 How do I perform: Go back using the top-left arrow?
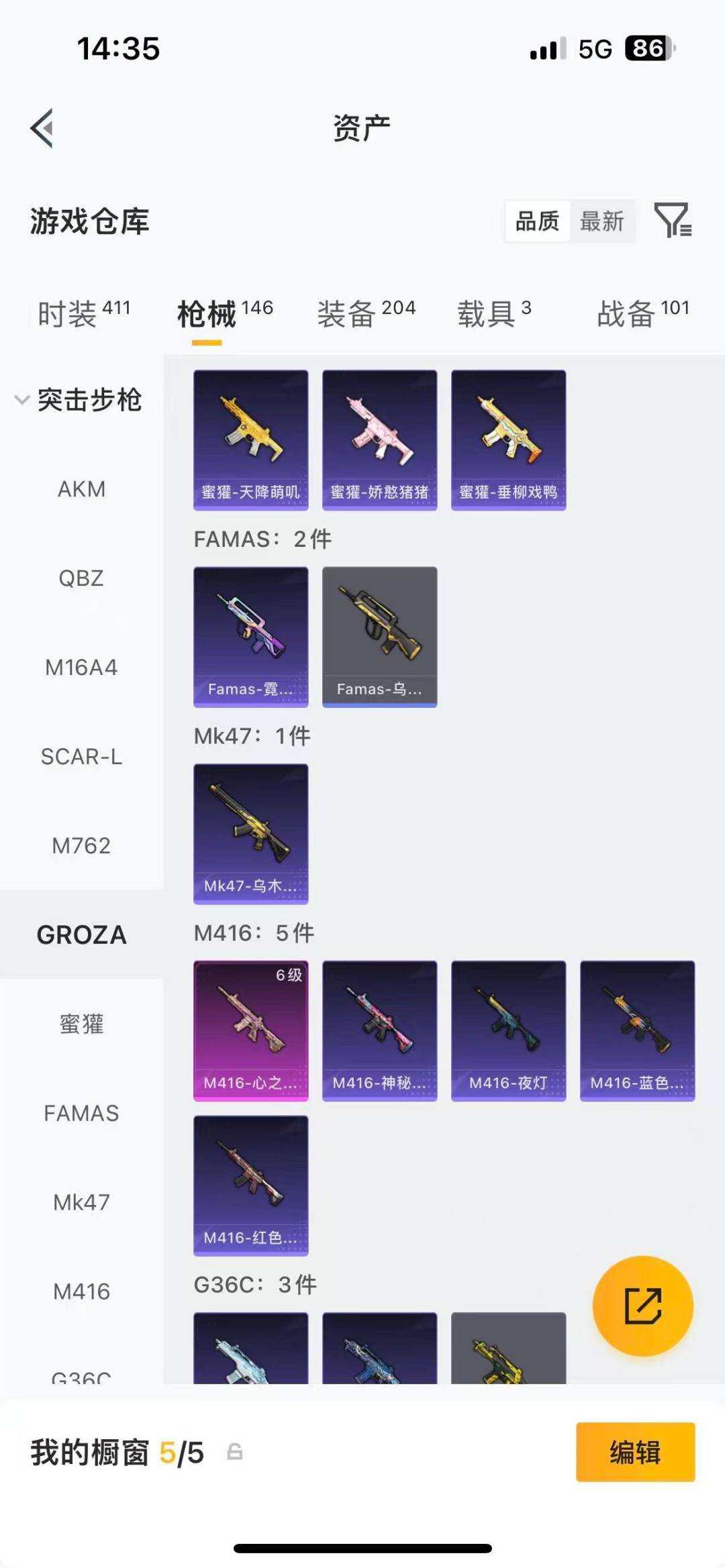[x=42, y=127]
